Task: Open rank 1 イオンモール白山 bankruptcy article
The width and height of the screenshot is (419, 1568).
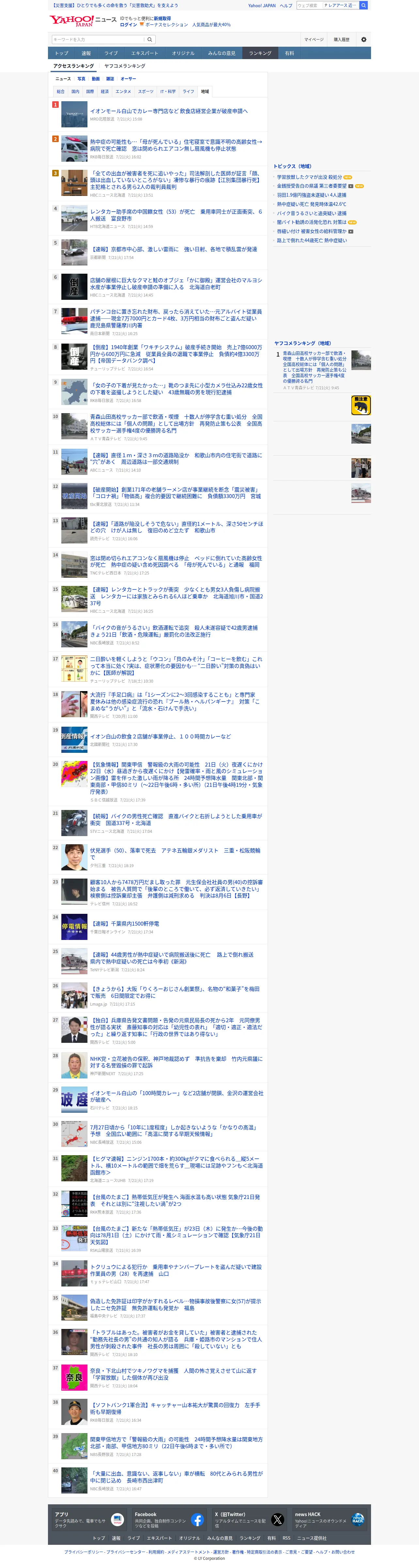Action: [169, 111]
